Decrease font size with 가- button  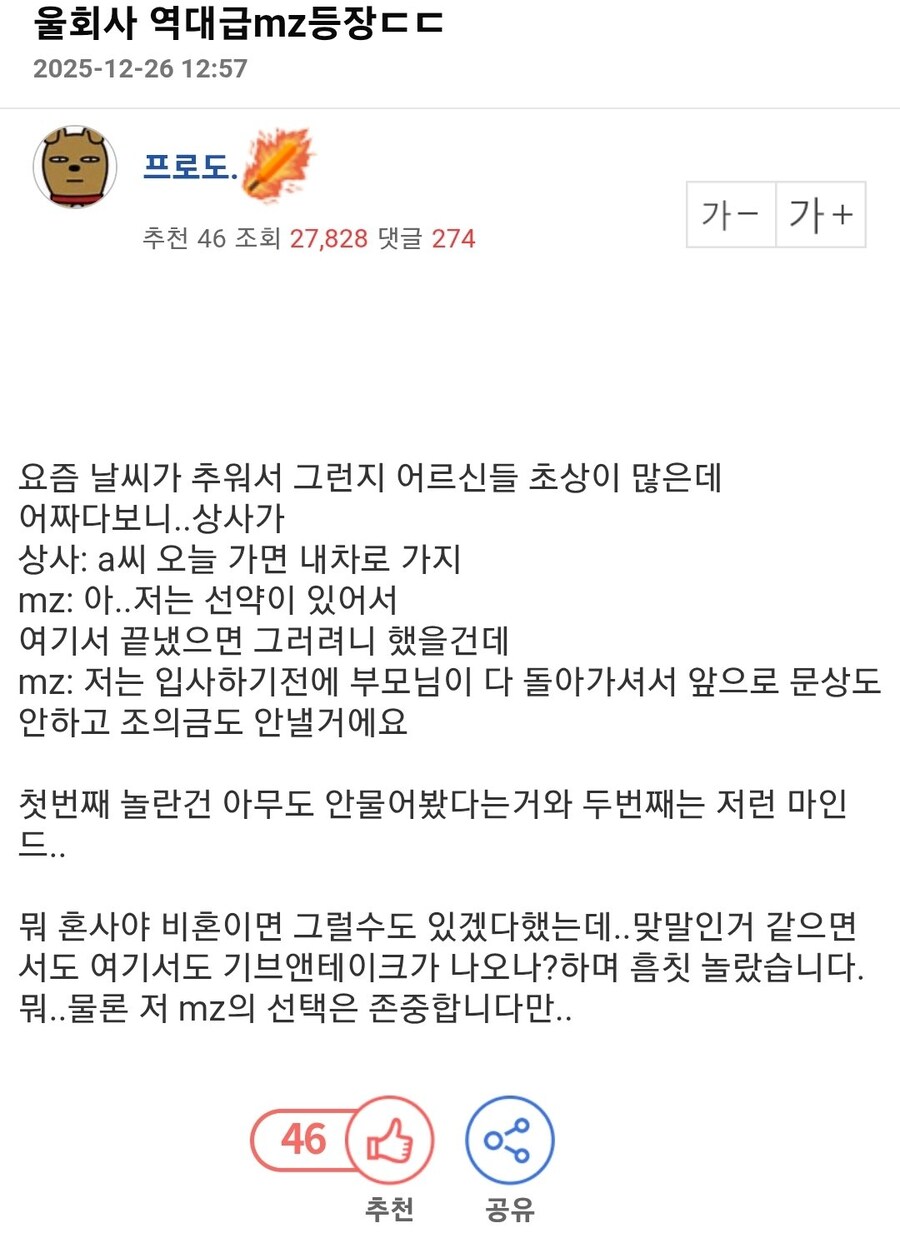coord(729,213)
